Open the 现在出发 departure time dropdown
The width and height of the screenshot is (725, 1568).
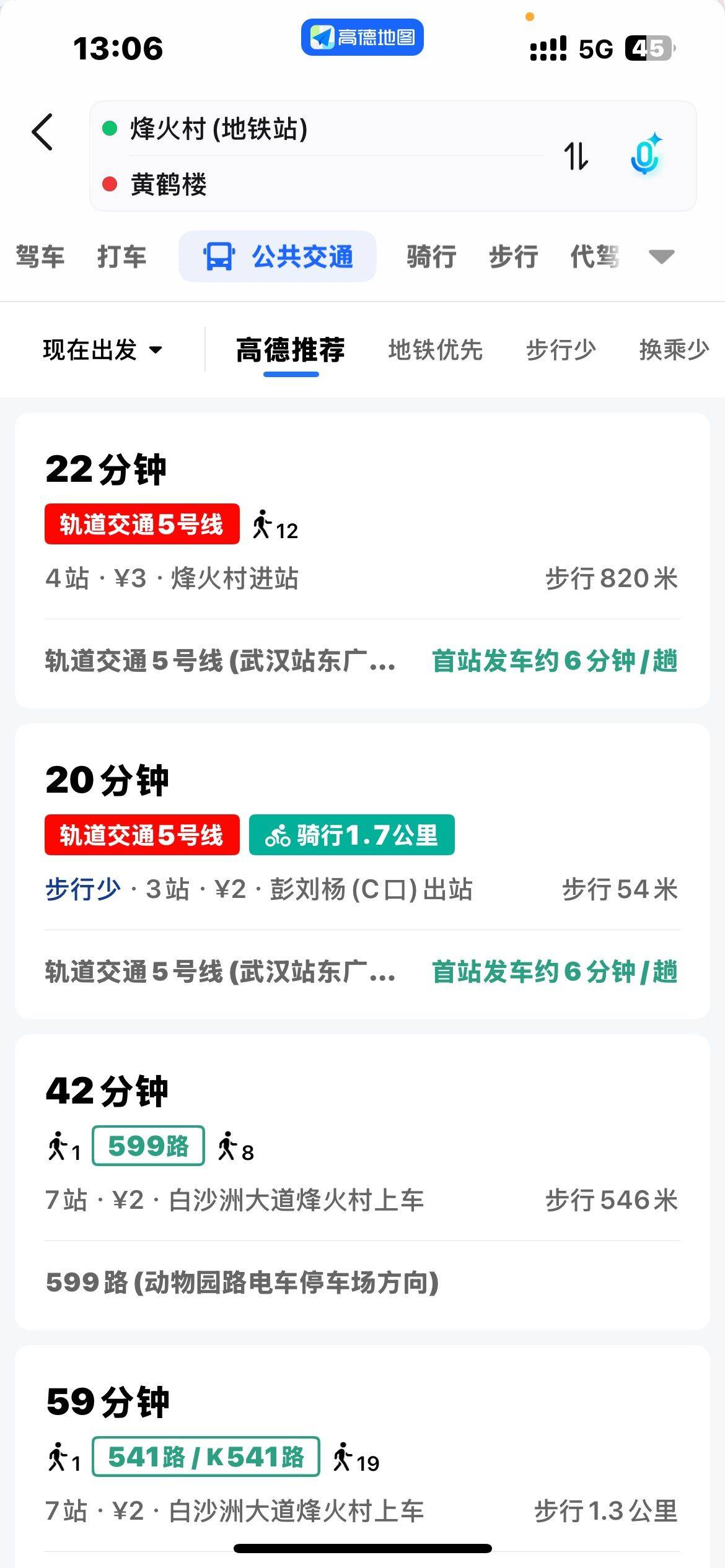coord(103,350)
